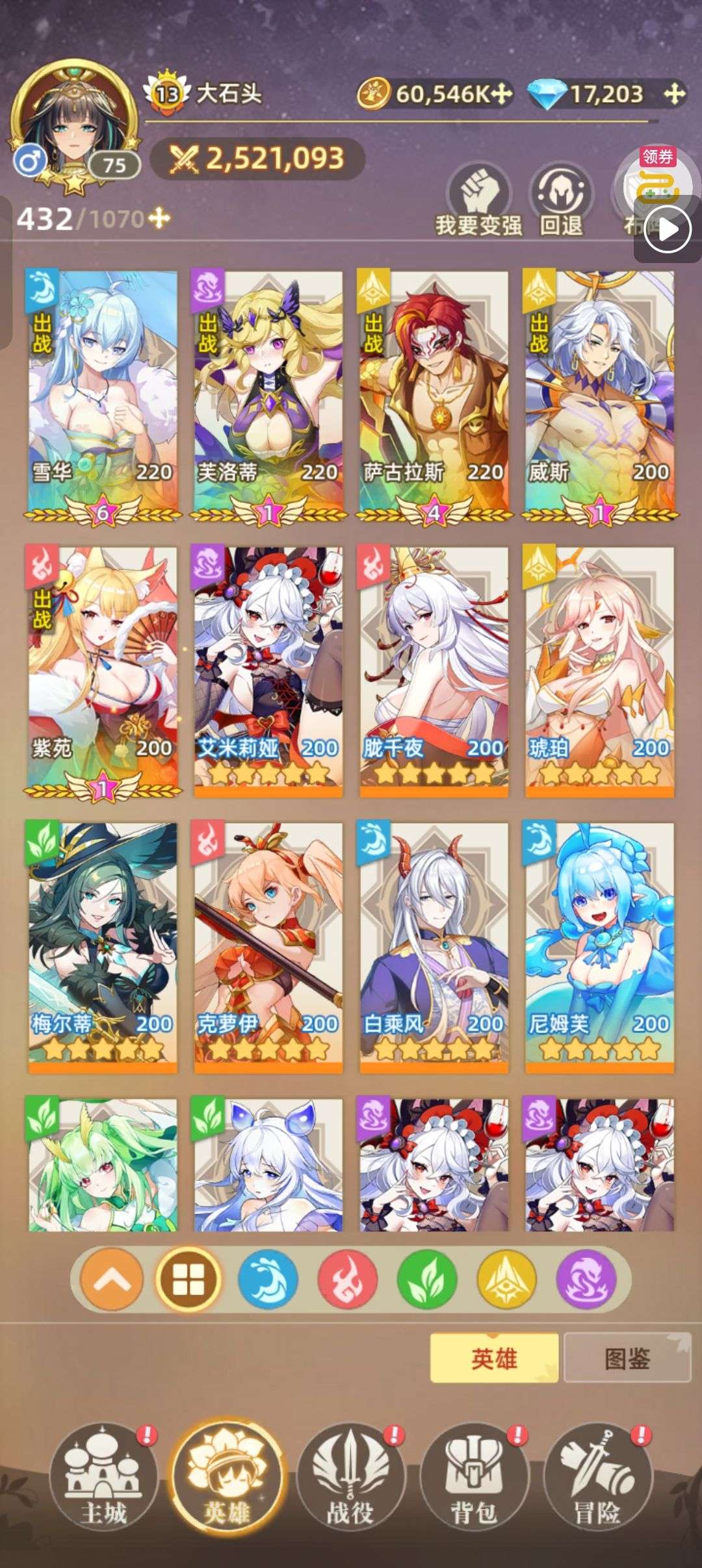Open the 背包 backpack tab
The image size is (702, 1568).
pos(474,1477)
